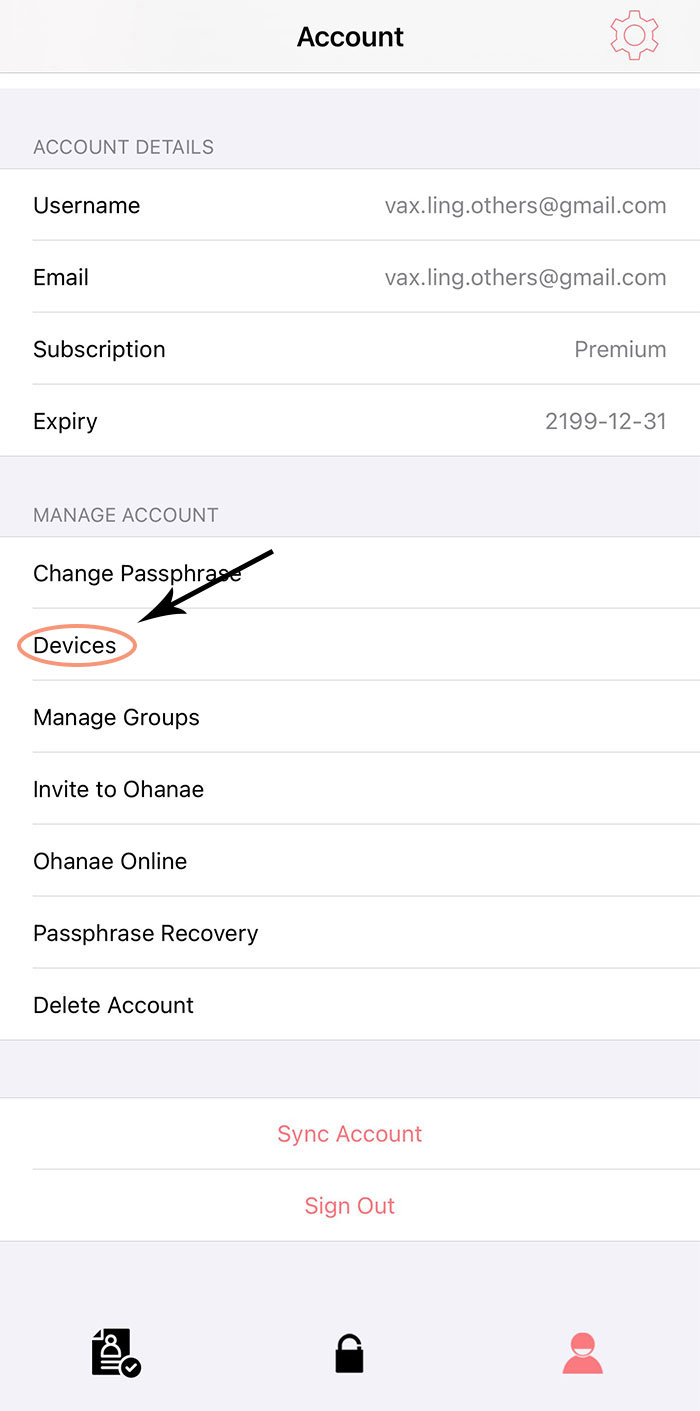
Task: Go to Passphrase Recovery
Action: pos(350,933)
